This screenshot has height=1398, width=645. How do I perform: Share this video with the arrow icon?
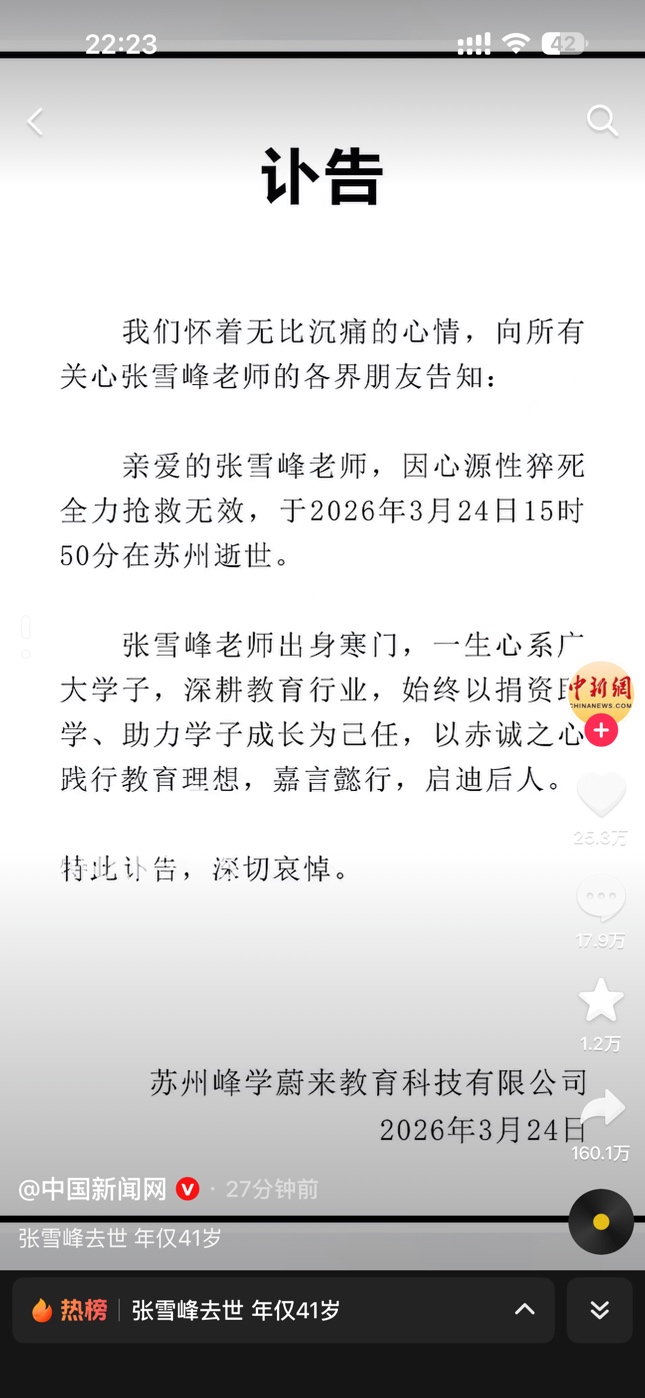click(601, 1110)
